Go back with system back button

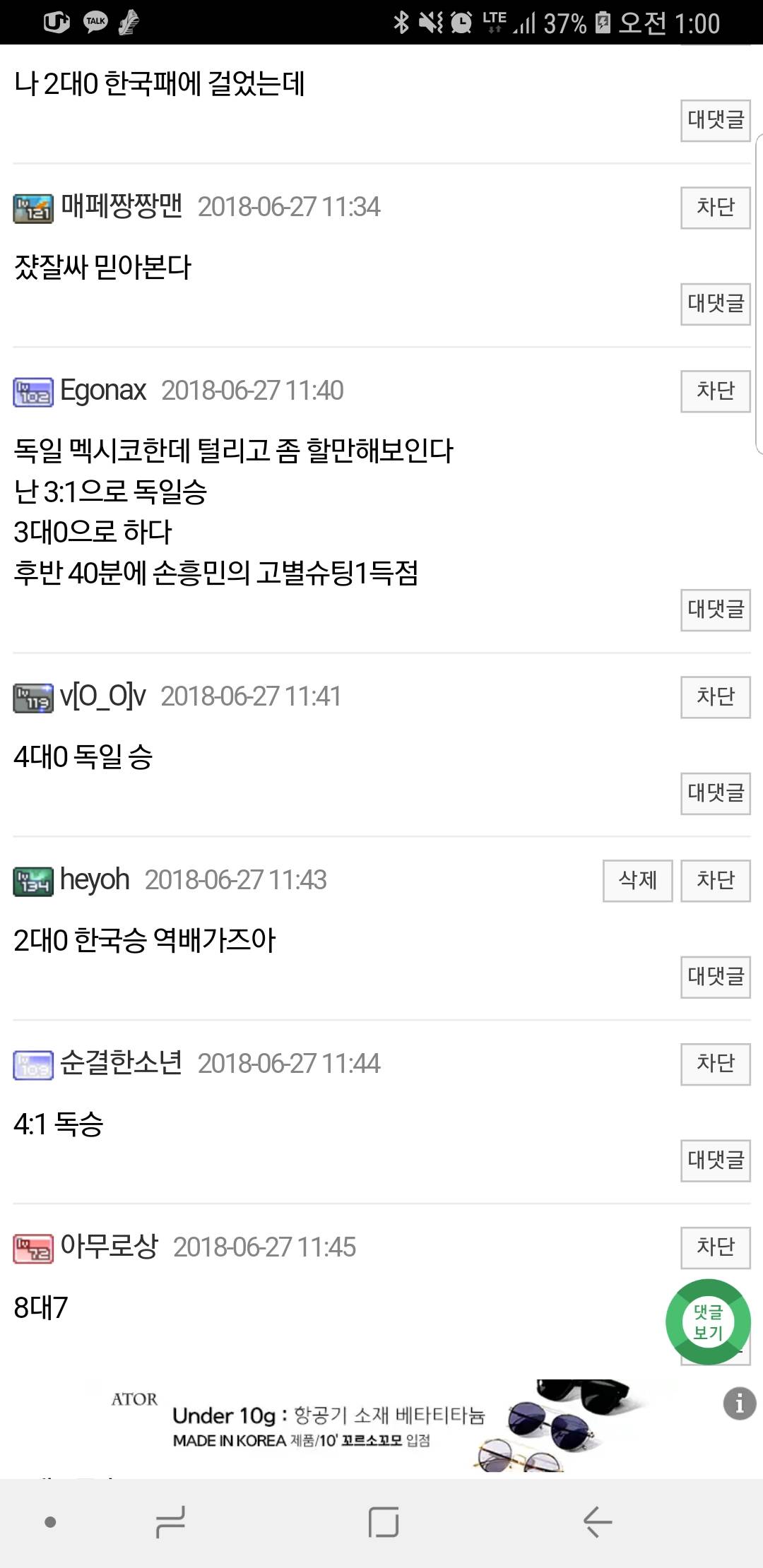(x=597, y=1521)
